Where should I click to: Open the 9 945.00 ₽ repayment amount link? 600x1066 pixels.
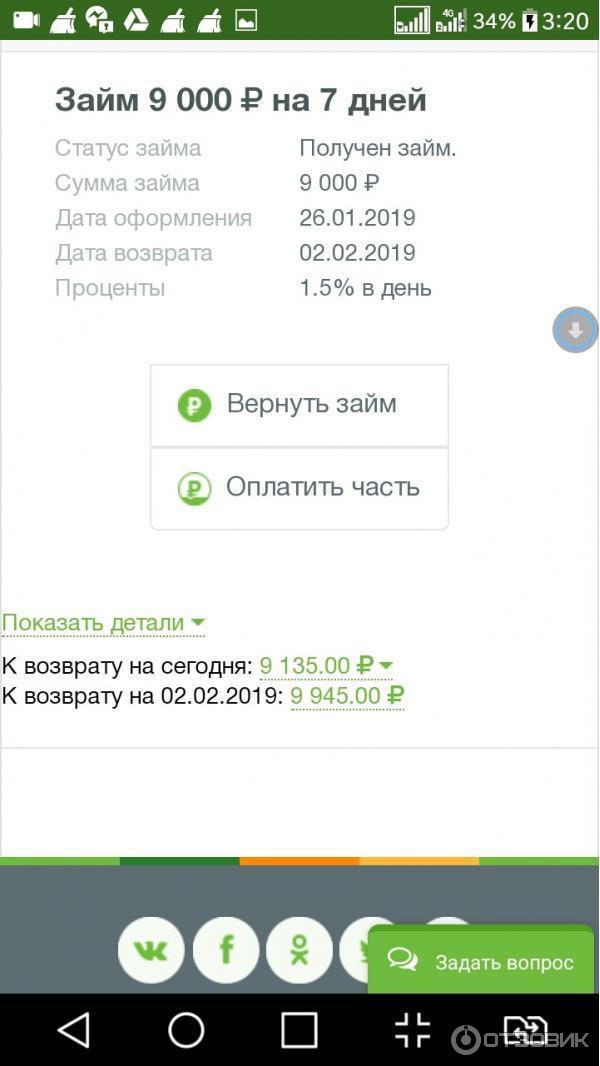tap(347, 696)
